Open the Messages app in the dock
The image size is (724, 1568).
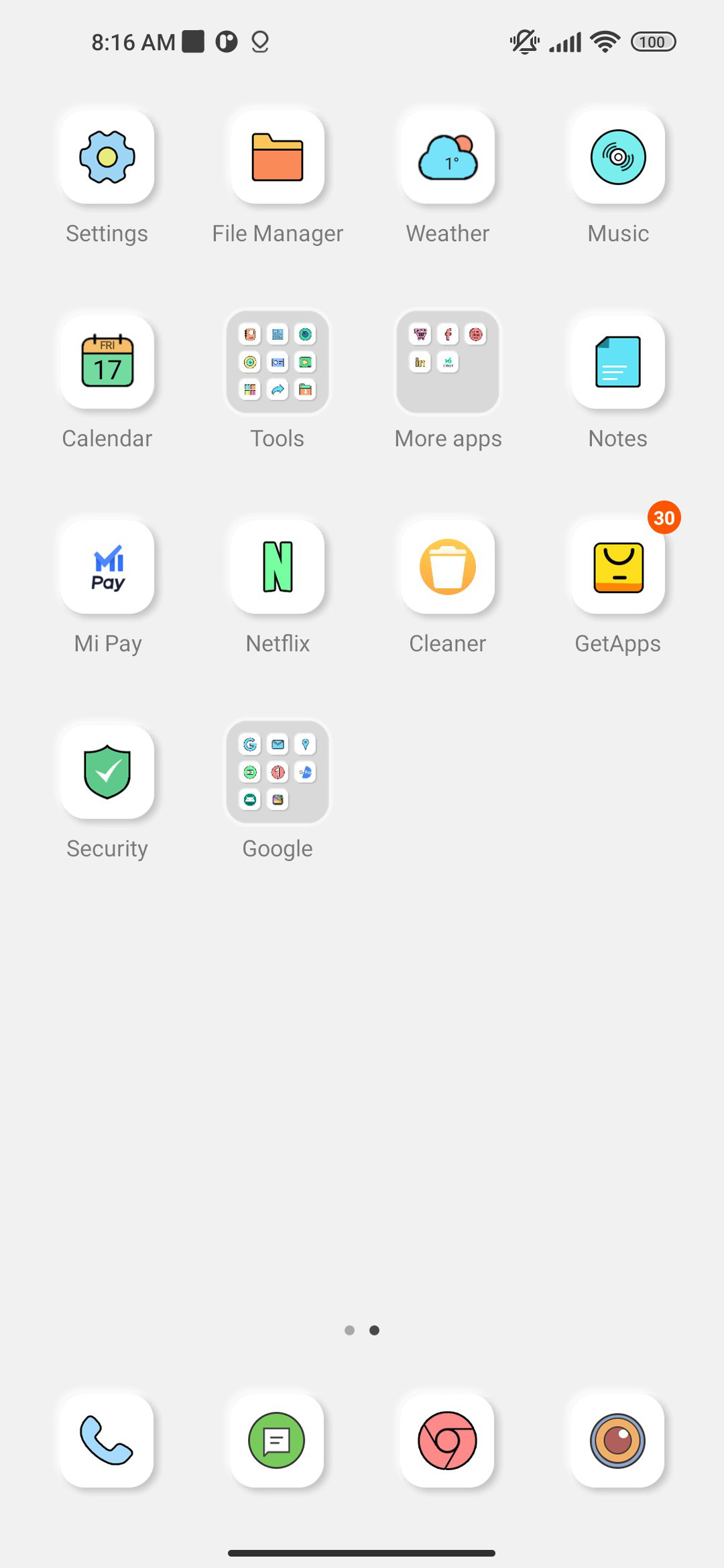(x=278, y=1441)
